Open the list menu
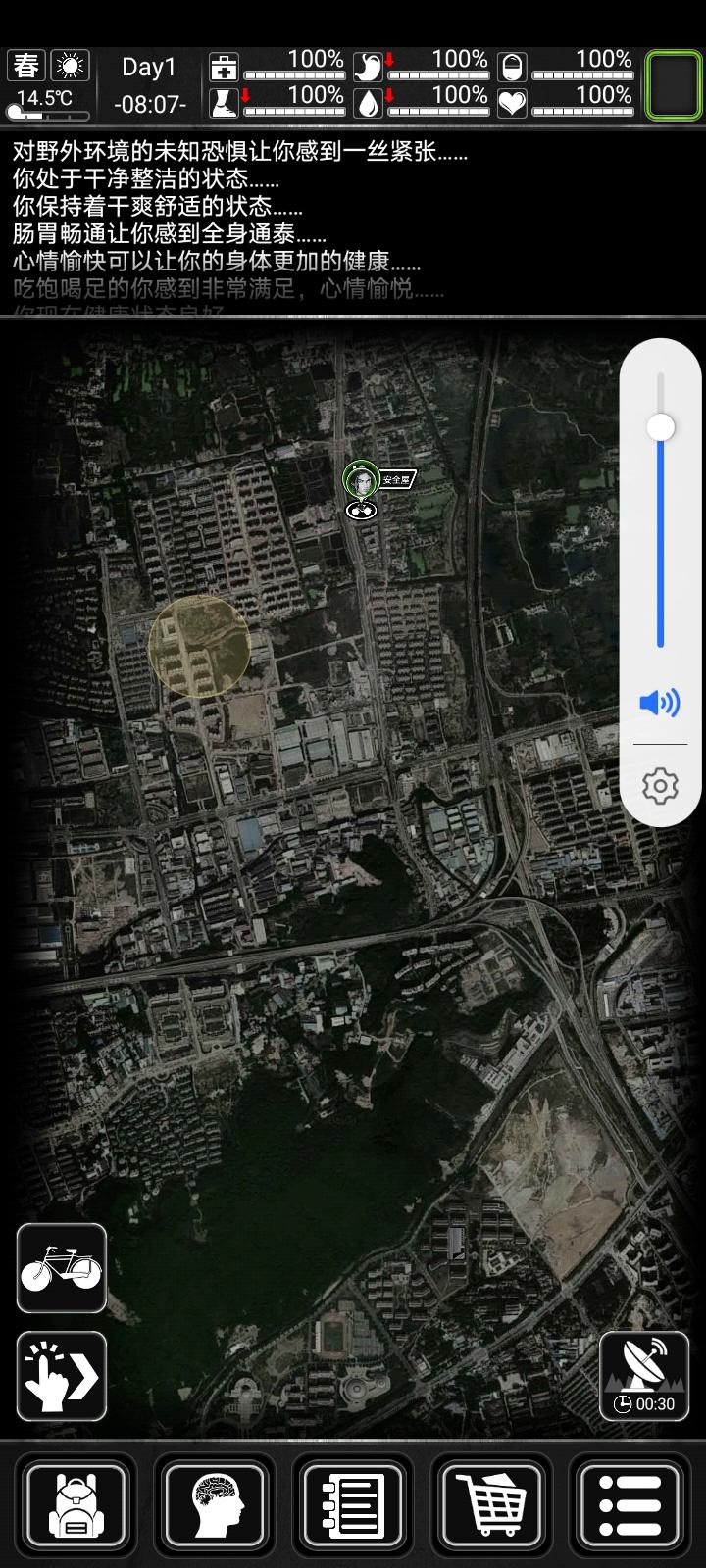Screen dimensions: 706x1568 [x=630, y=1504]
